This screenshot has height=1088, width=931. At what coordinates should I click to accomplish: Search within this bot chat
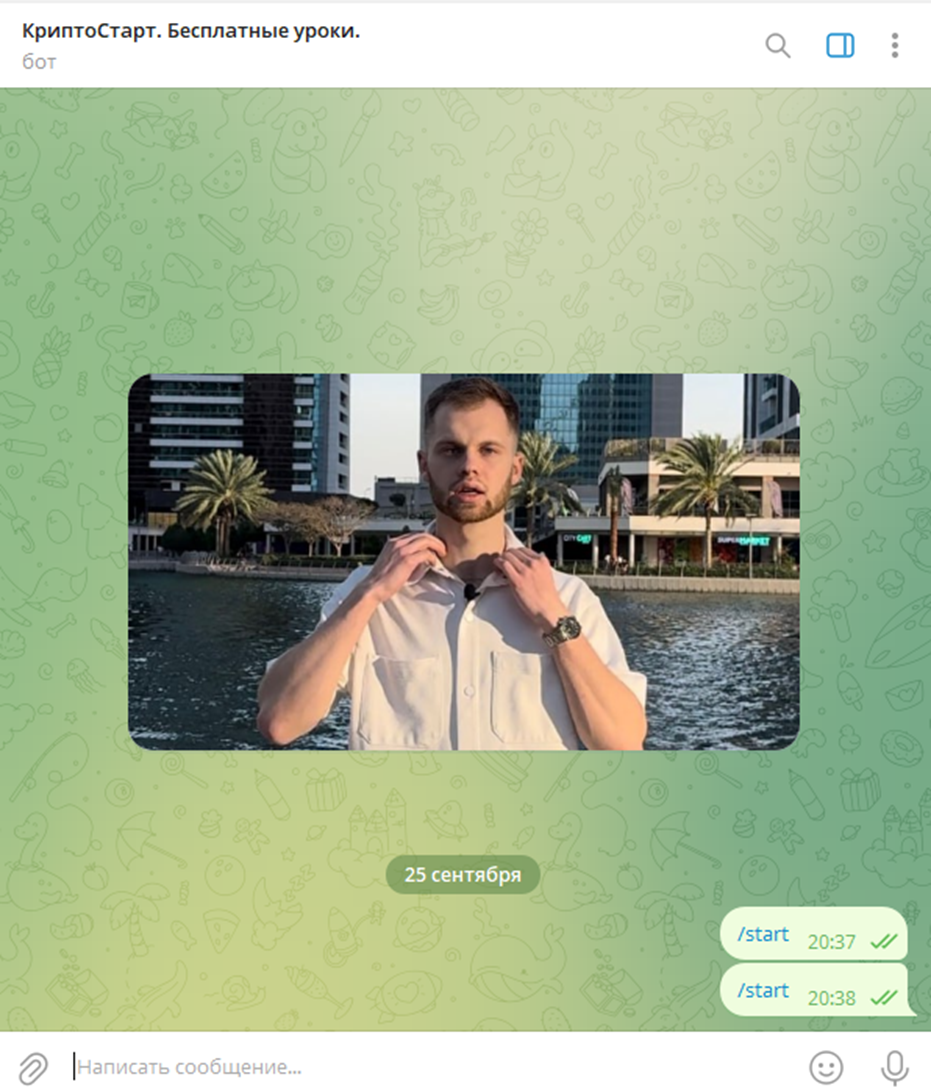(x=777, y=46)
